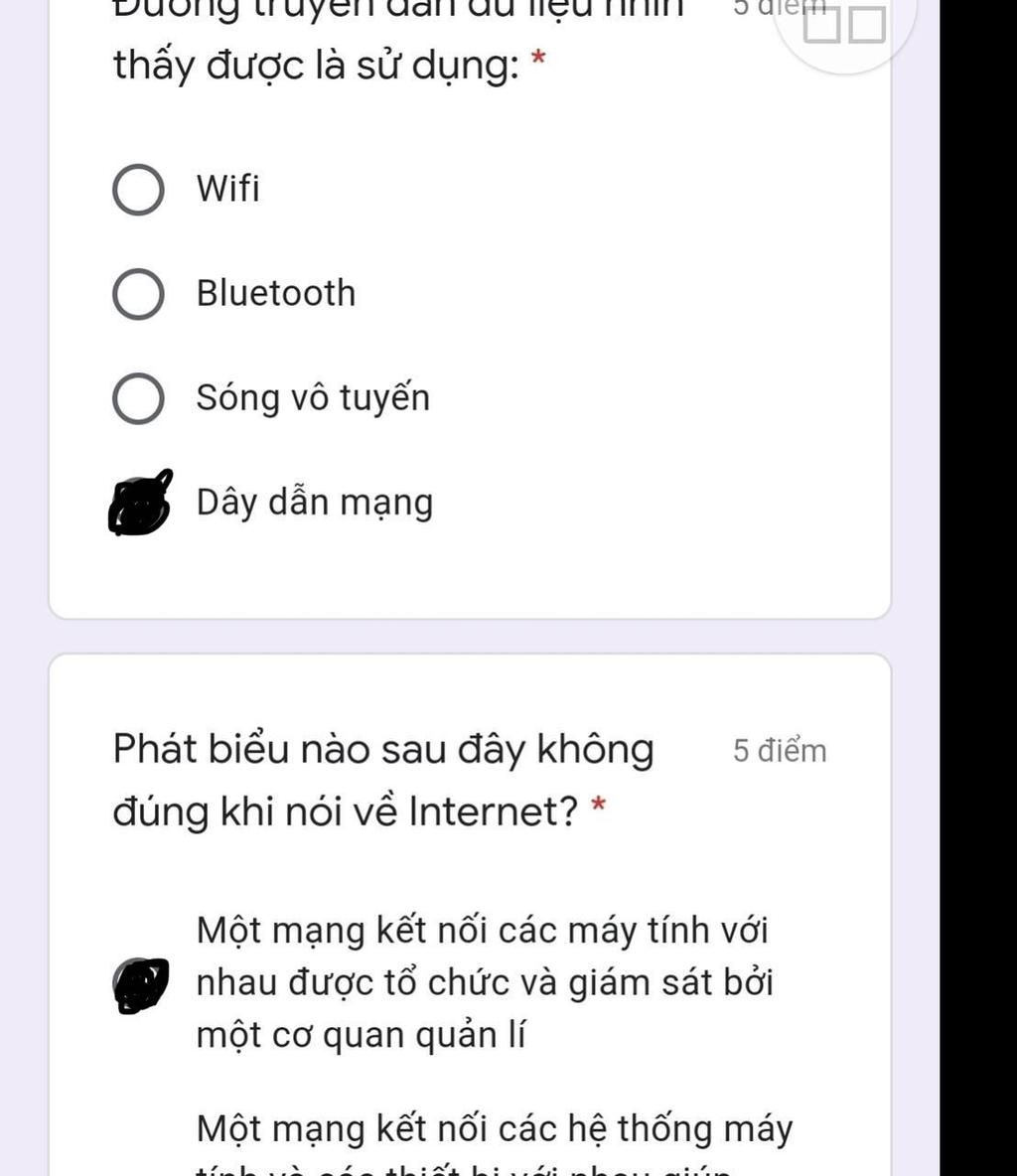This screenshot has width=1017, height=1176.
Task: Select the Dây dẫn mạng answer
Action: point(139,504)
